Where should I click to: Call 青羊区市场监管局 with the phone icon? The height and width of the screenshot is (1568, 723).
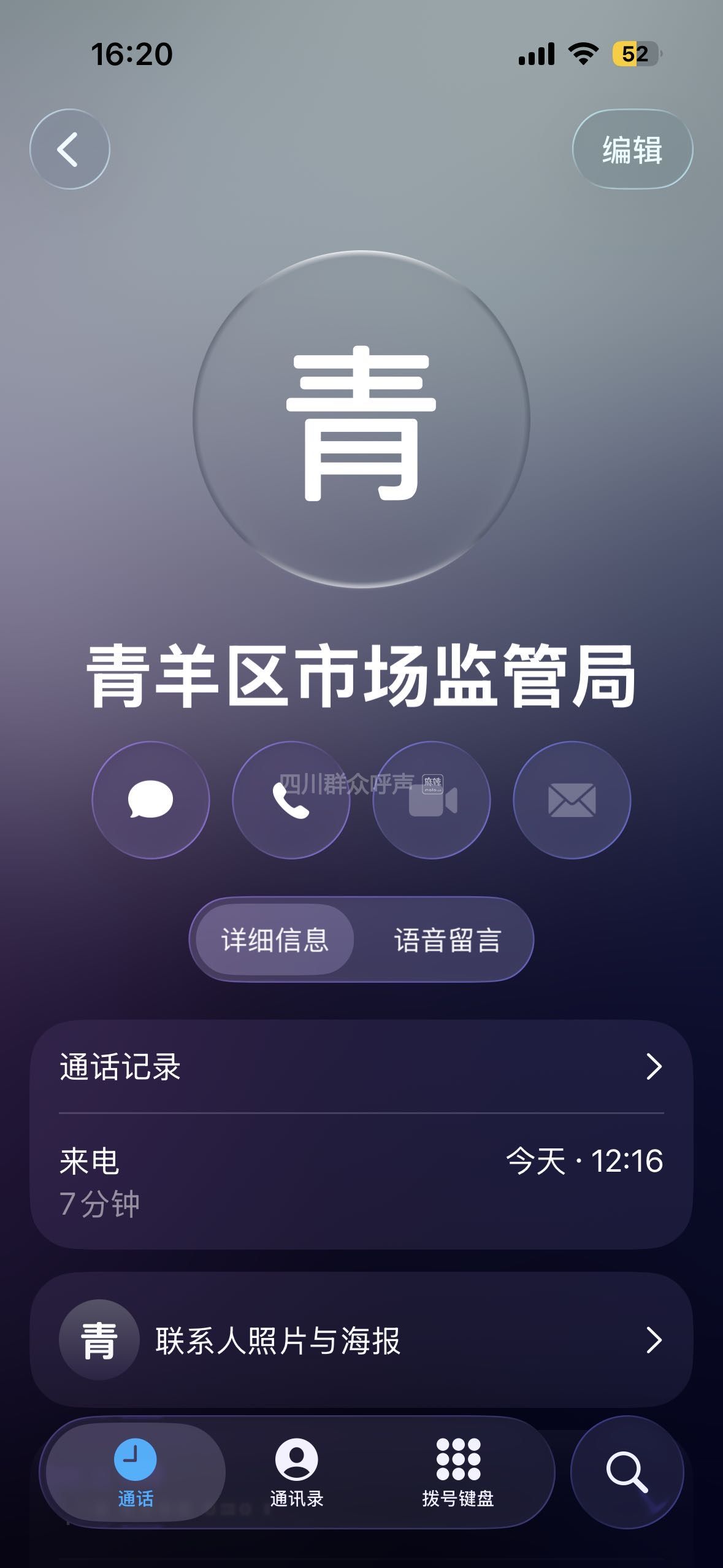(291, 800)
